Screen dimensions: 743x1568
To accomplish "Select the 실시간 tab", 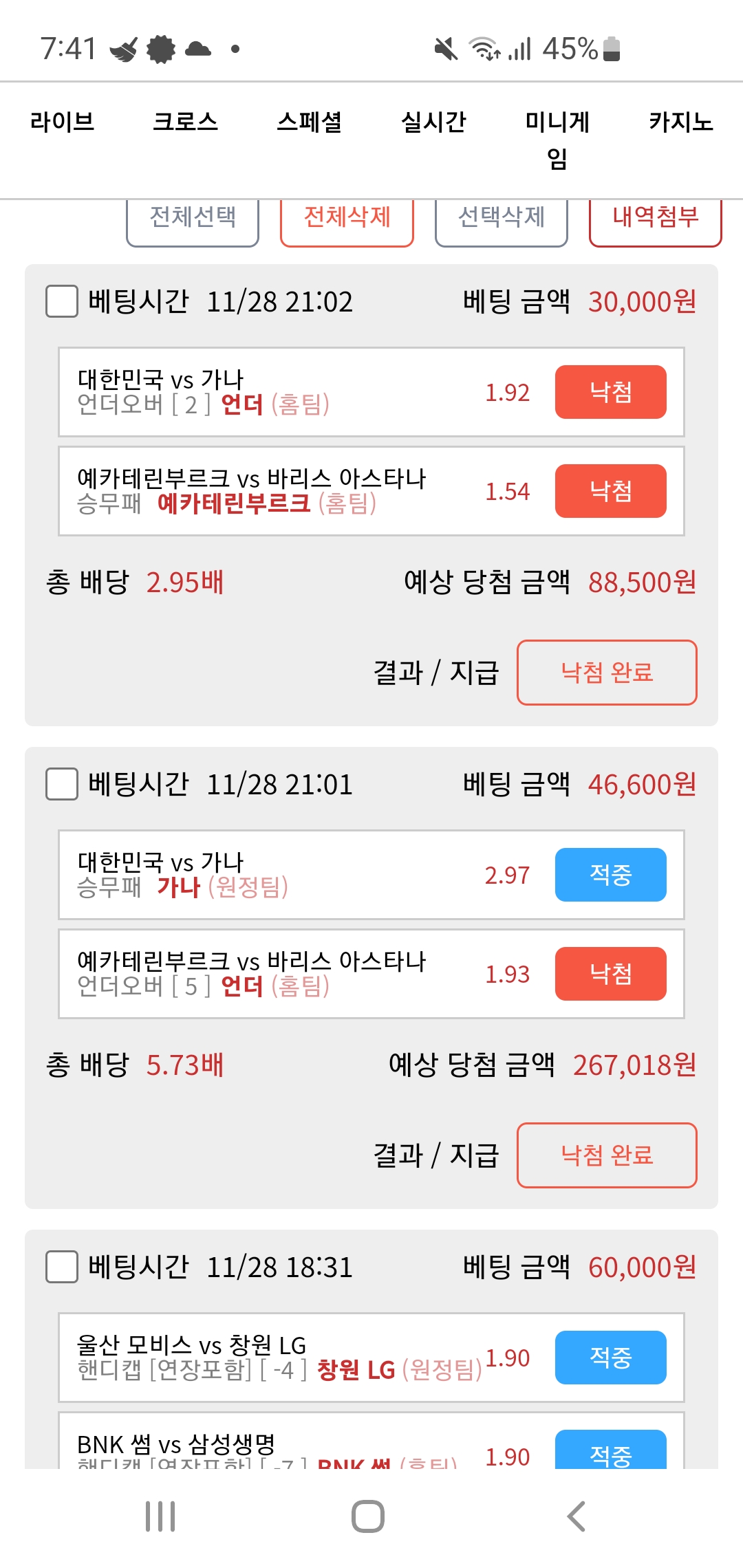I will tap(433, 122).
